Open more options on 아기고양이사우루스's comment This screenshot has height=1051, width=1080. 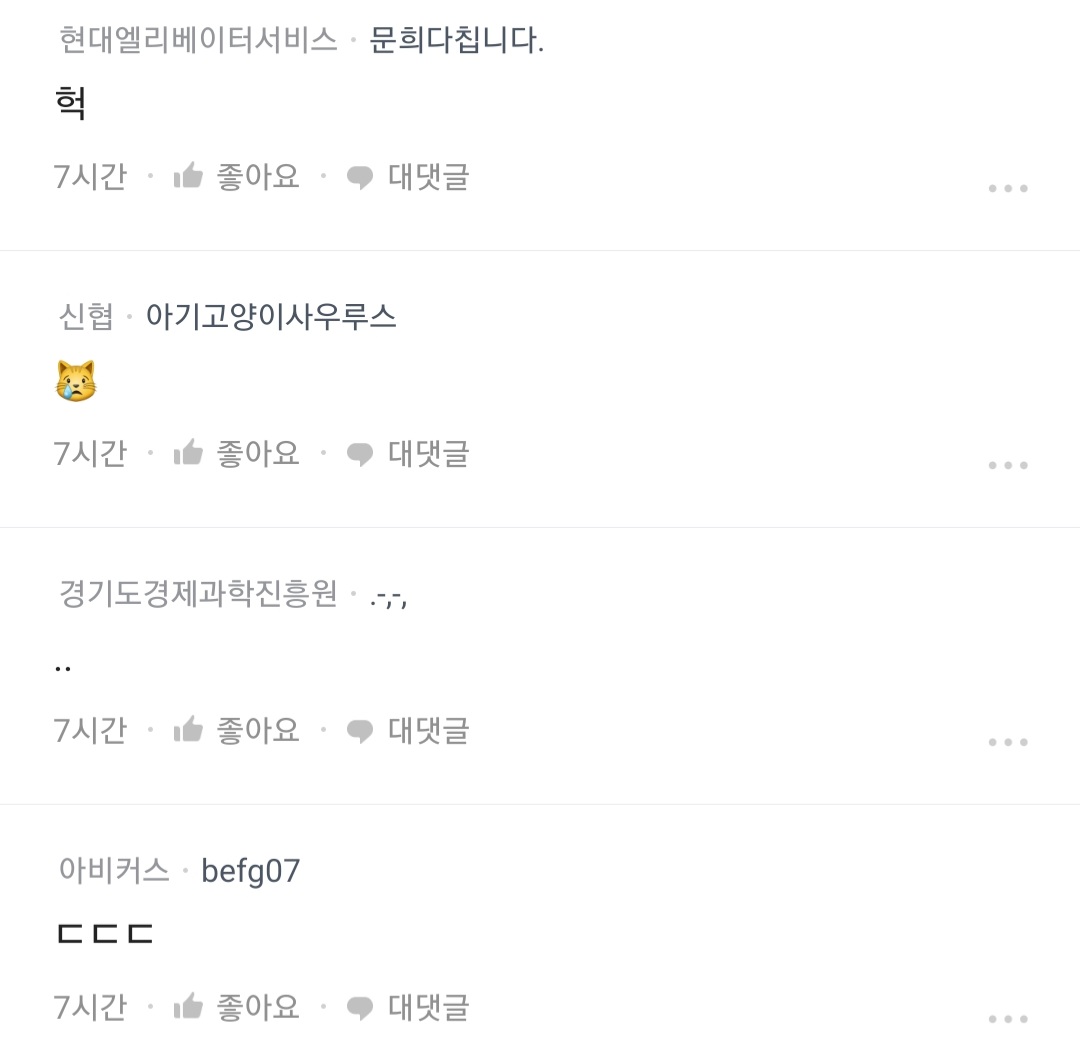point(1007,465)
